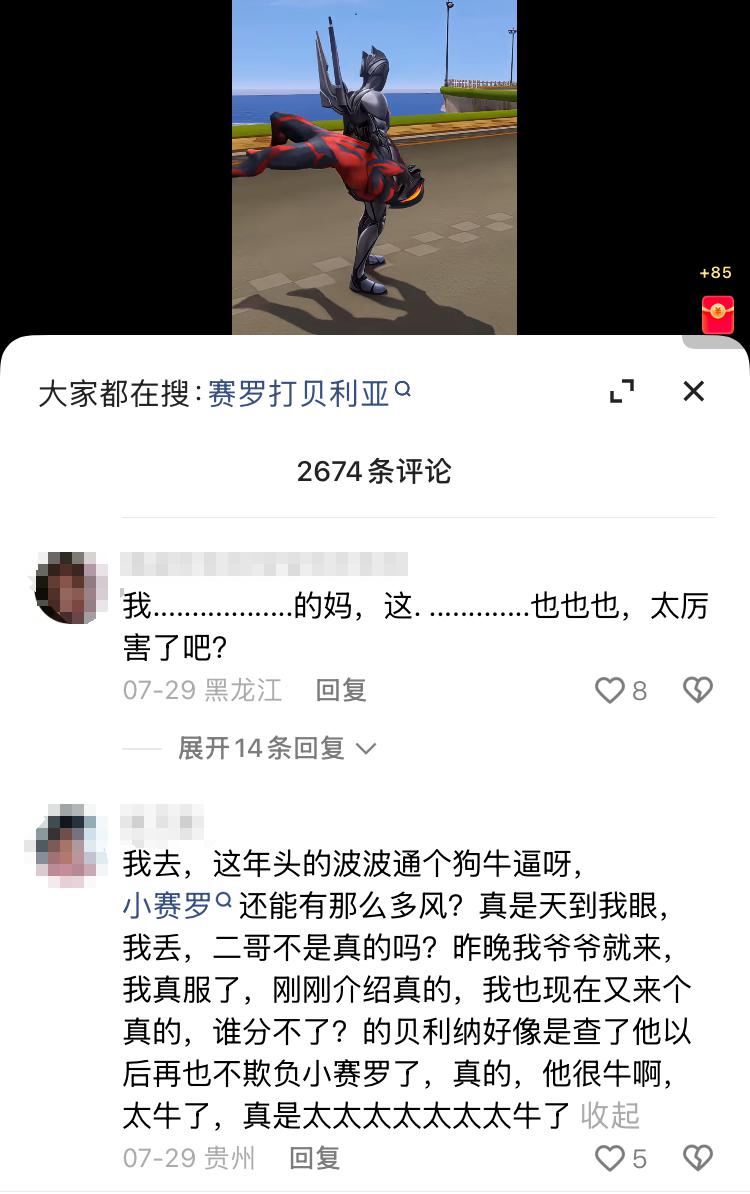Like the comment from 黑龙江

tap(610, 690)
